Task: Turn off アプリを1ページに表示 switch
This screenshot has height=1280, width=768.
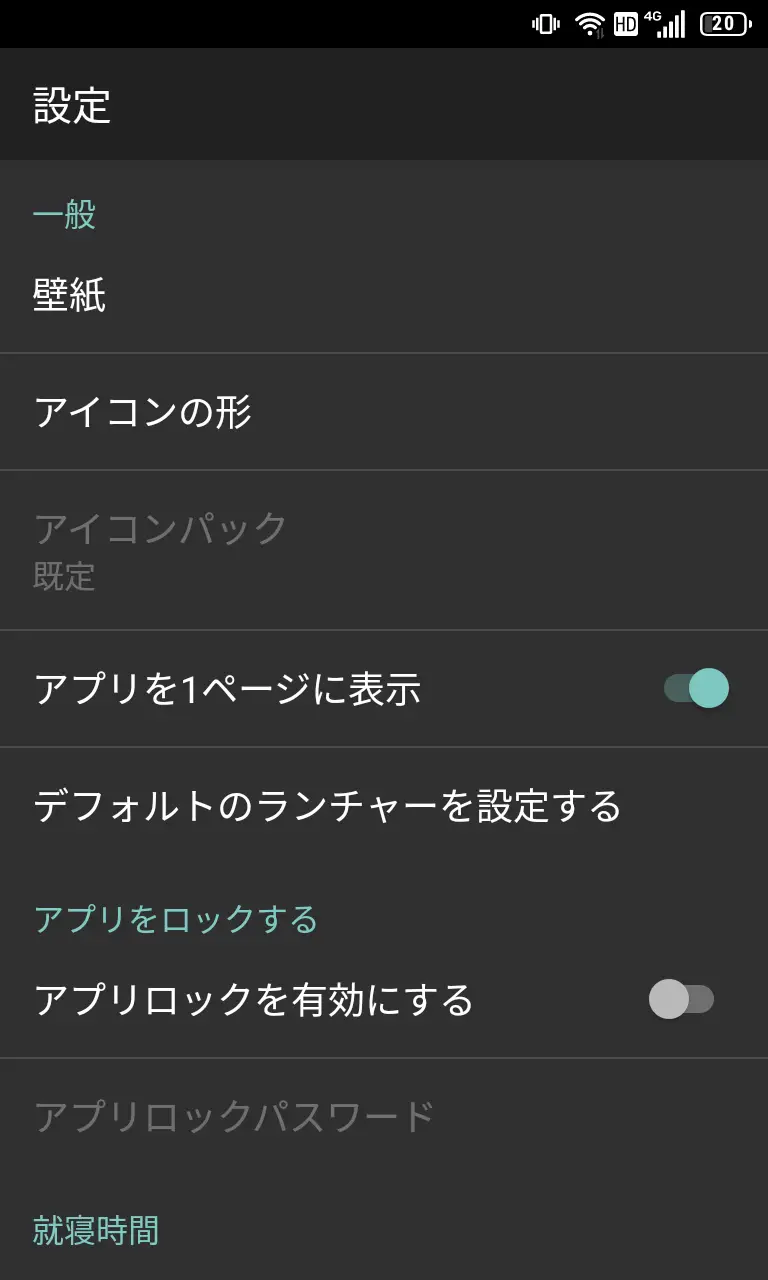Action: click(696, 688)
